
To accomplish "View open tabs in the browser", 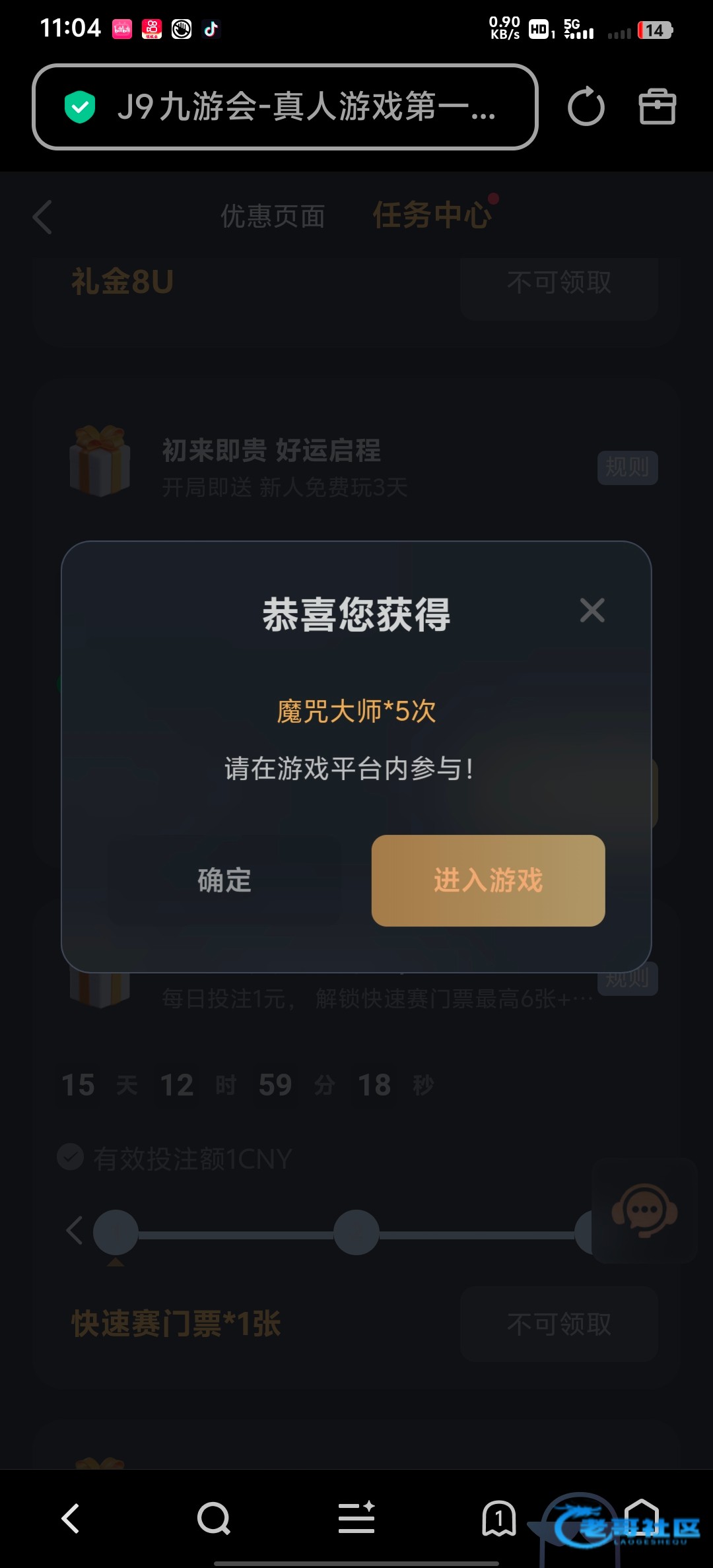I will [x=498, y=1519].
